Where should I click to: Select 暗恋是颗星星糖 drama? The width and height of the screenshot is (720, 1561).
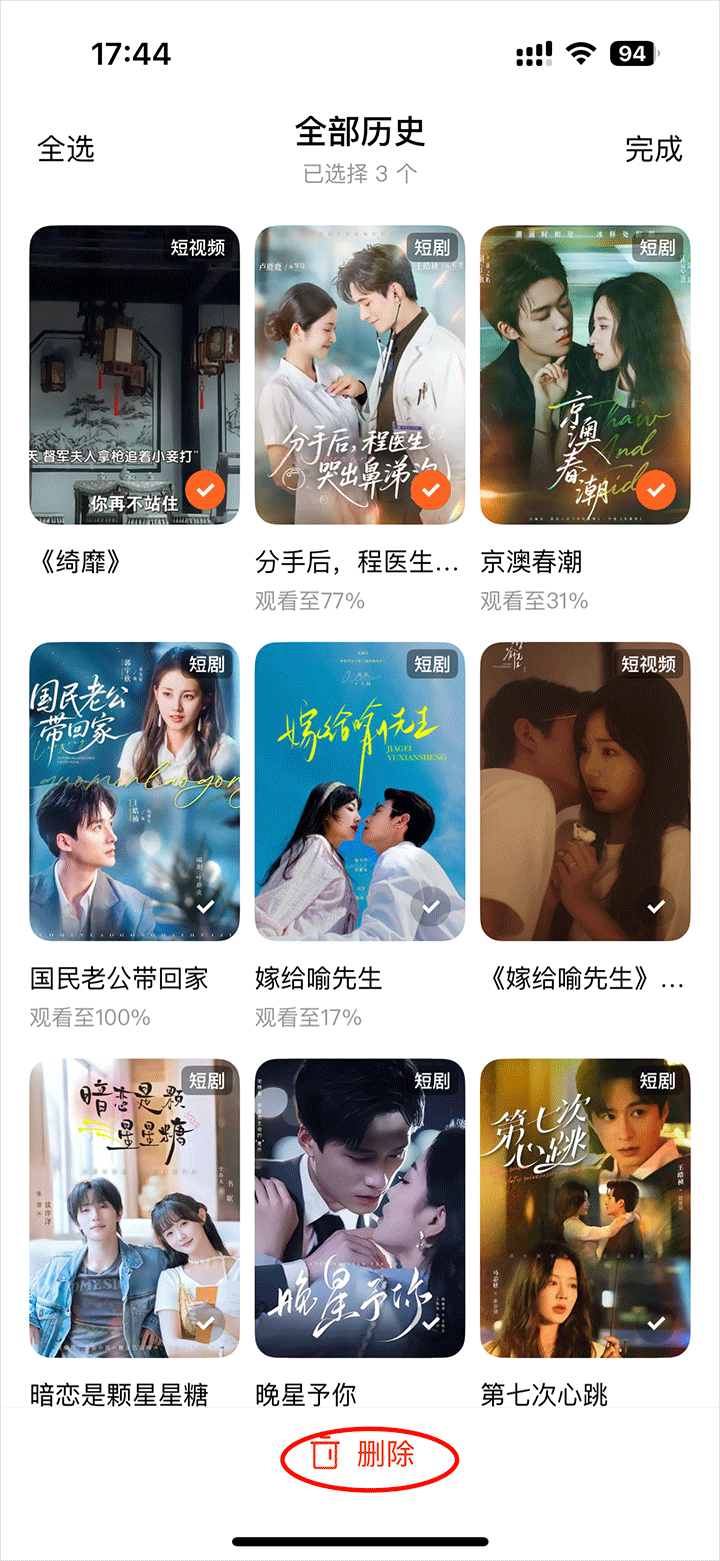tap(205, 1323)
